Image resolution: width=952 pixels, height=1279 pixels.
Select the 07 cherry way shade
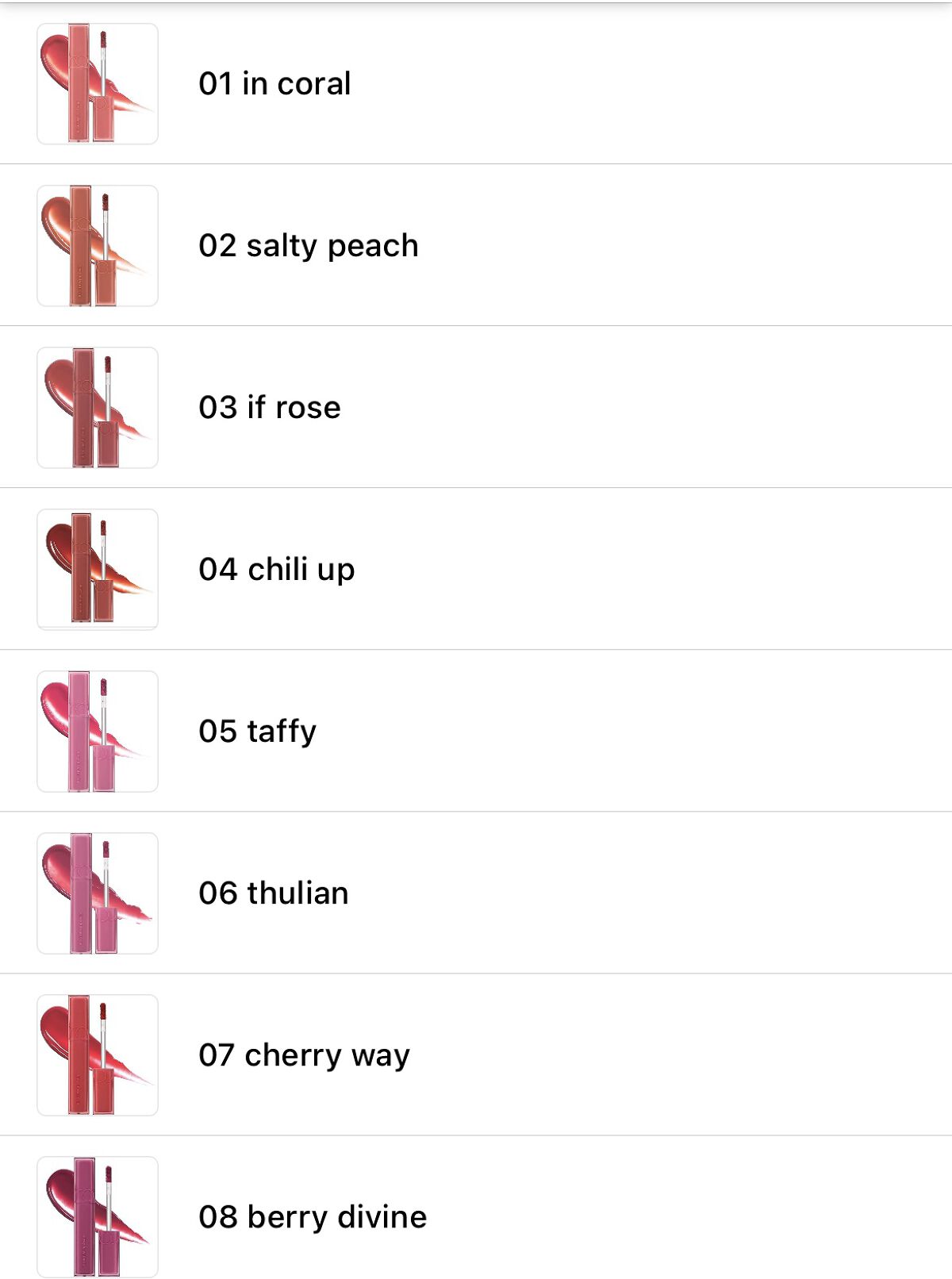[x=304, y=1054]
